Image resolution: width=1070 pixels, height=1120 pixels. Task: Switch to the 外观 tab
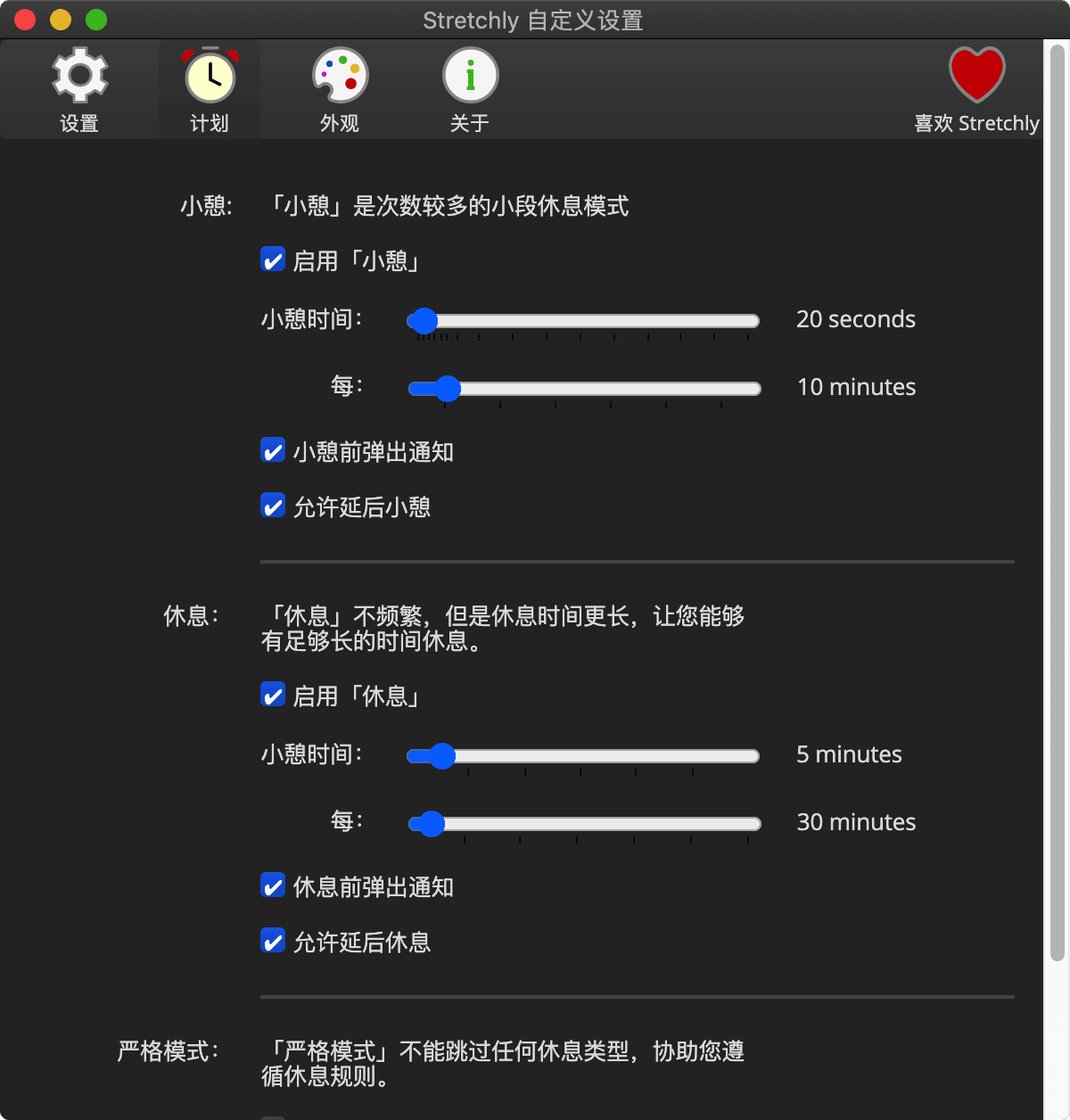pyautogui.click(x=339, y=89)
